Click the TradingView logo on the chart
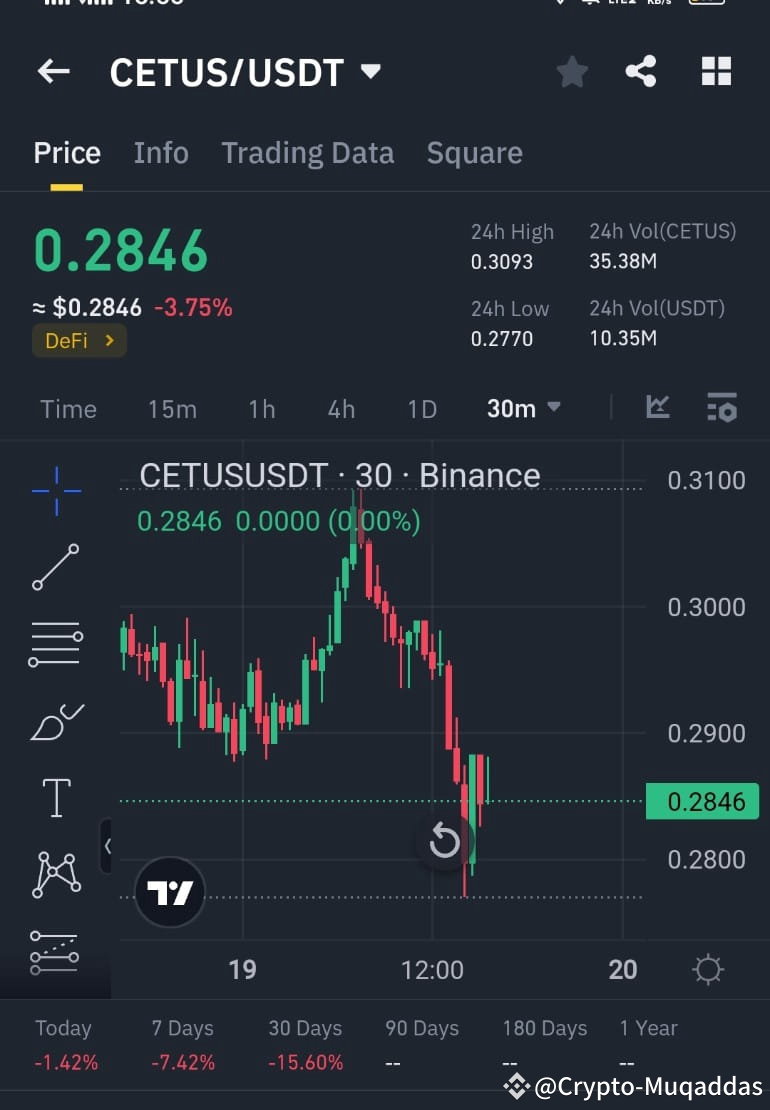Image resolution: width=770 pixels, height=1110 pixels. coord(168,890)
